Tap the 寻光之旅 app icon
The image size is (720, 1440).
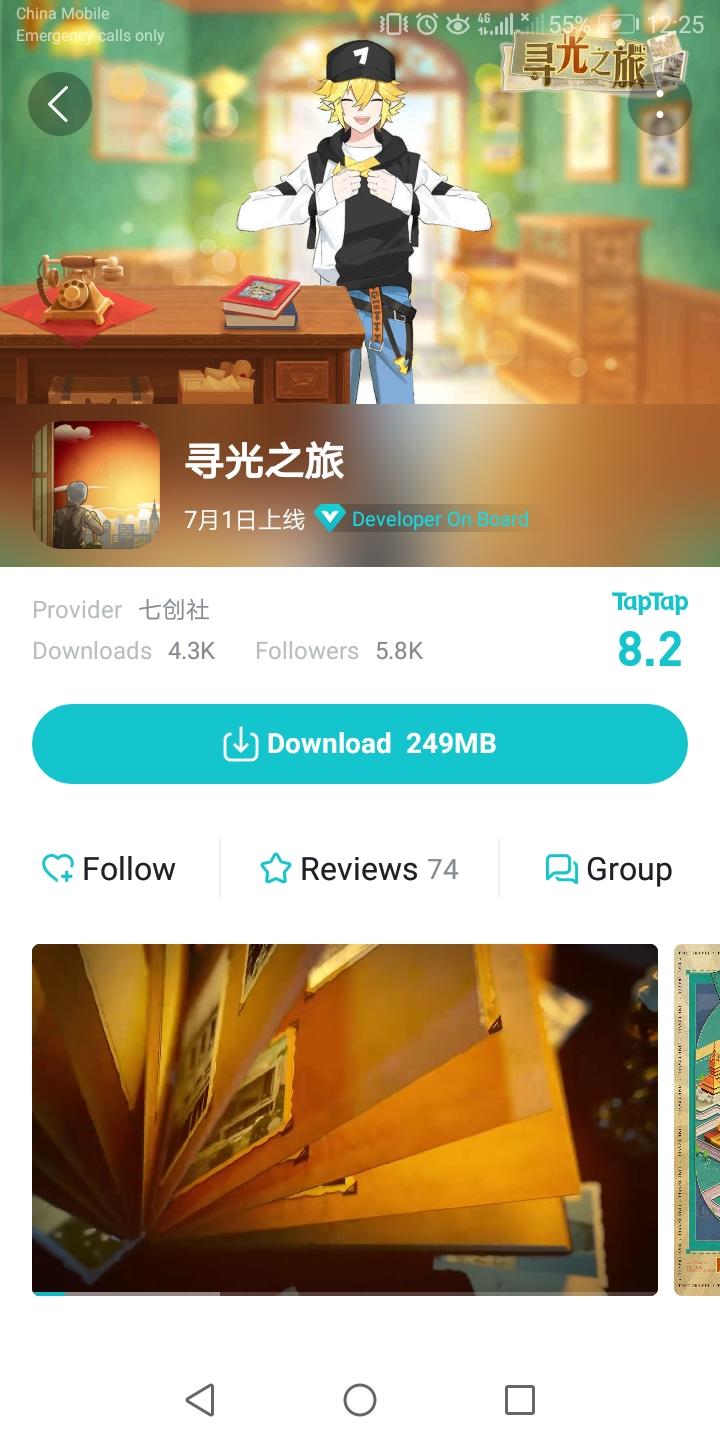[x=95, y=486]
